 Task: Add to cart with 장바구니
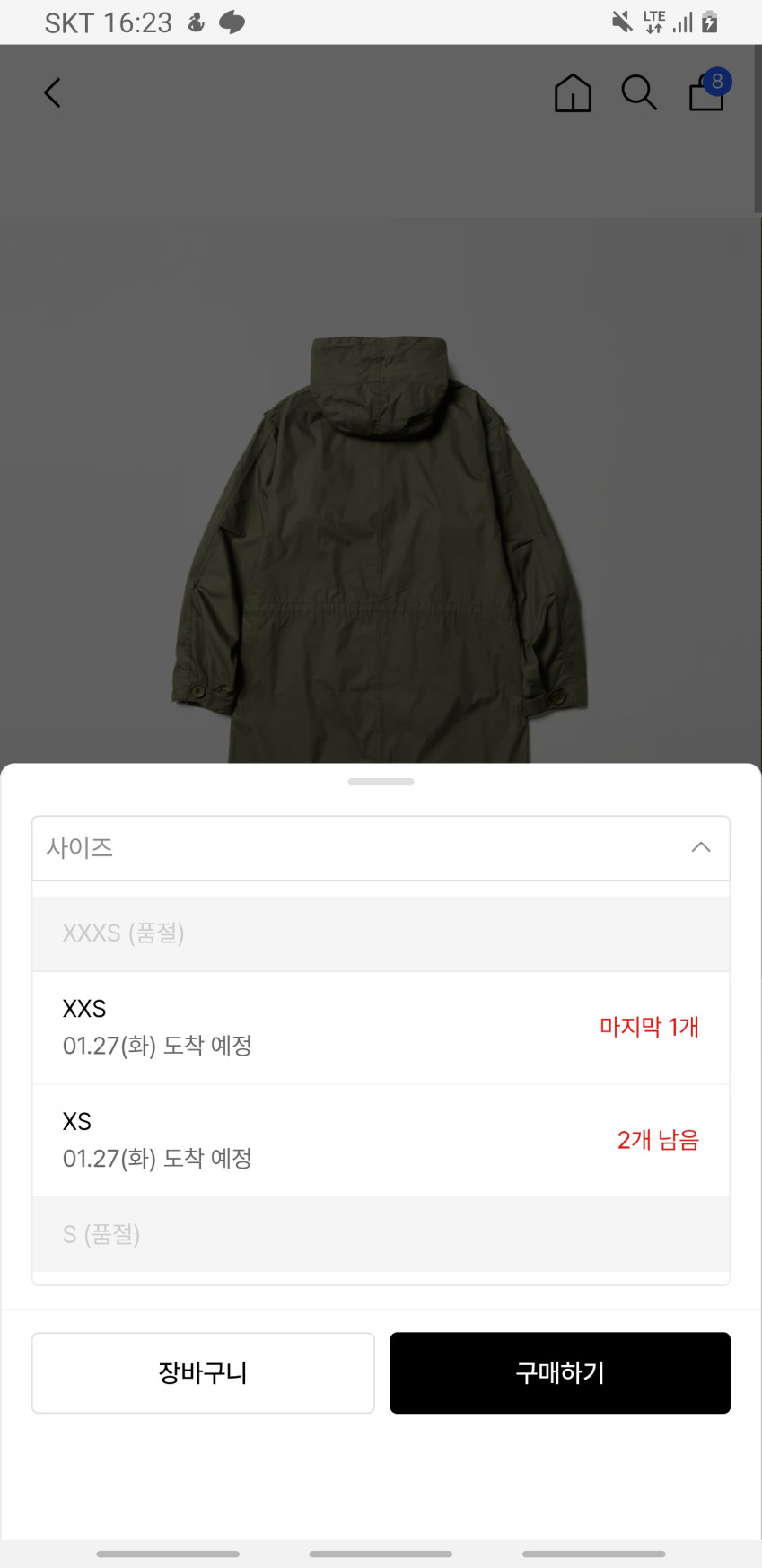click(203, 1372)
